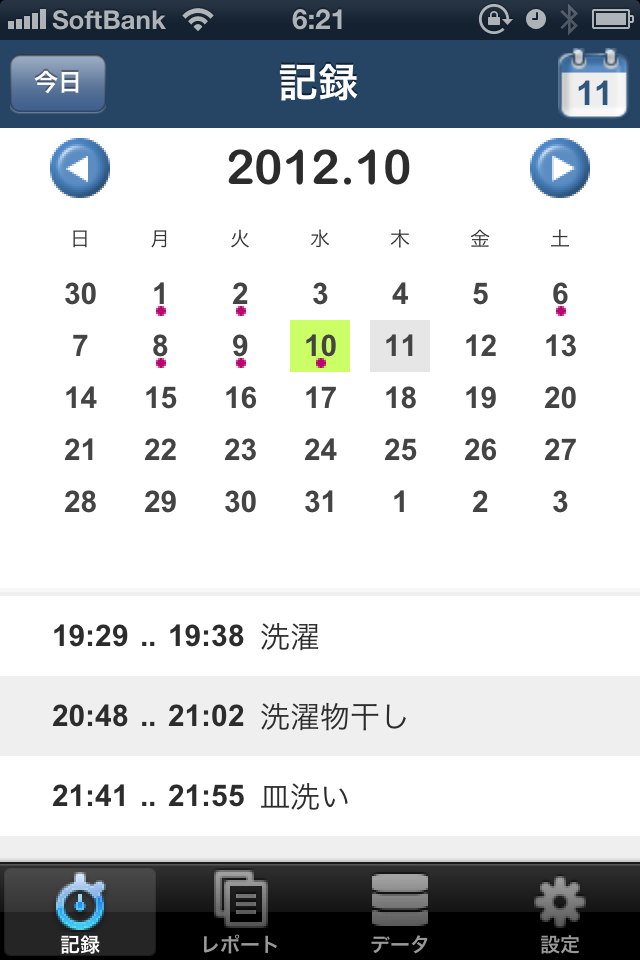Open the 21:41 皿洗い record

point(320,796)
